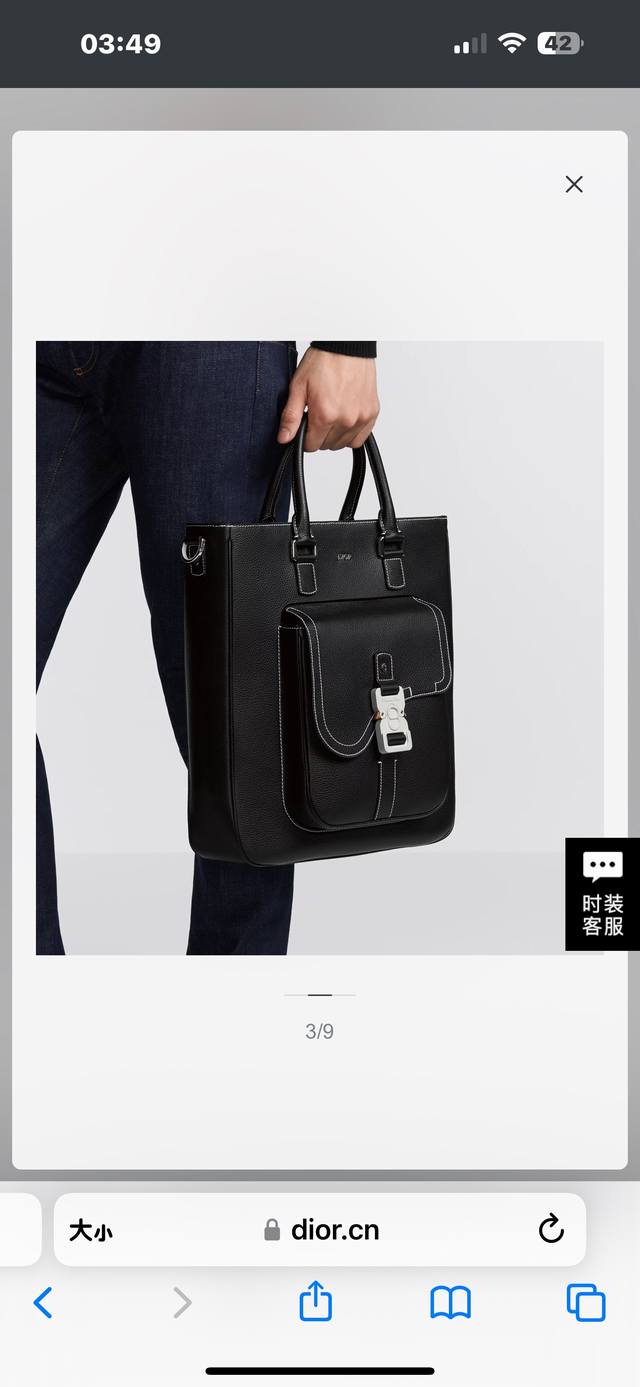Close the product image viewer
This screenshot has height=1387, width=640.
[x=574, y=184]
